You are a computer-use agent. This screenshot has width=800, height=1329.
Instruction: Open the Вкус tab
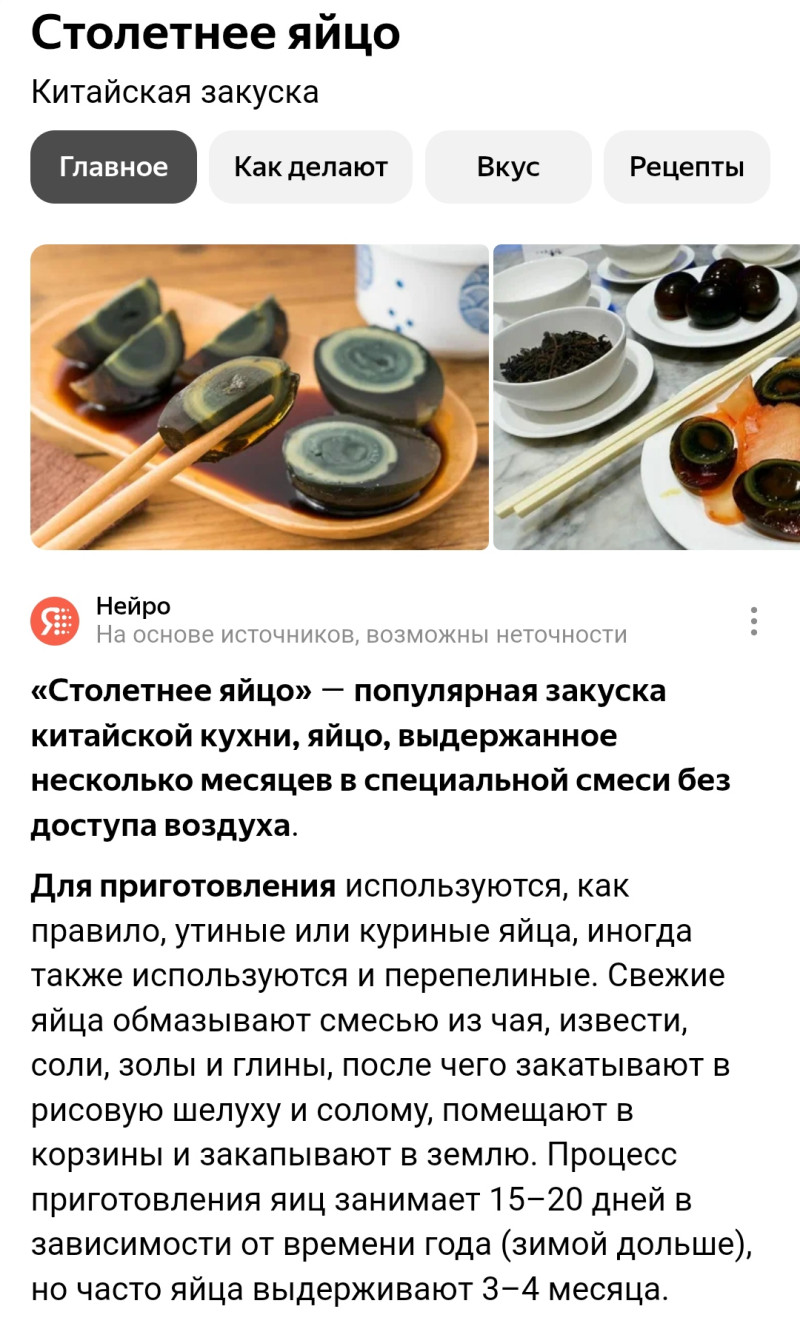click(508, 167)
